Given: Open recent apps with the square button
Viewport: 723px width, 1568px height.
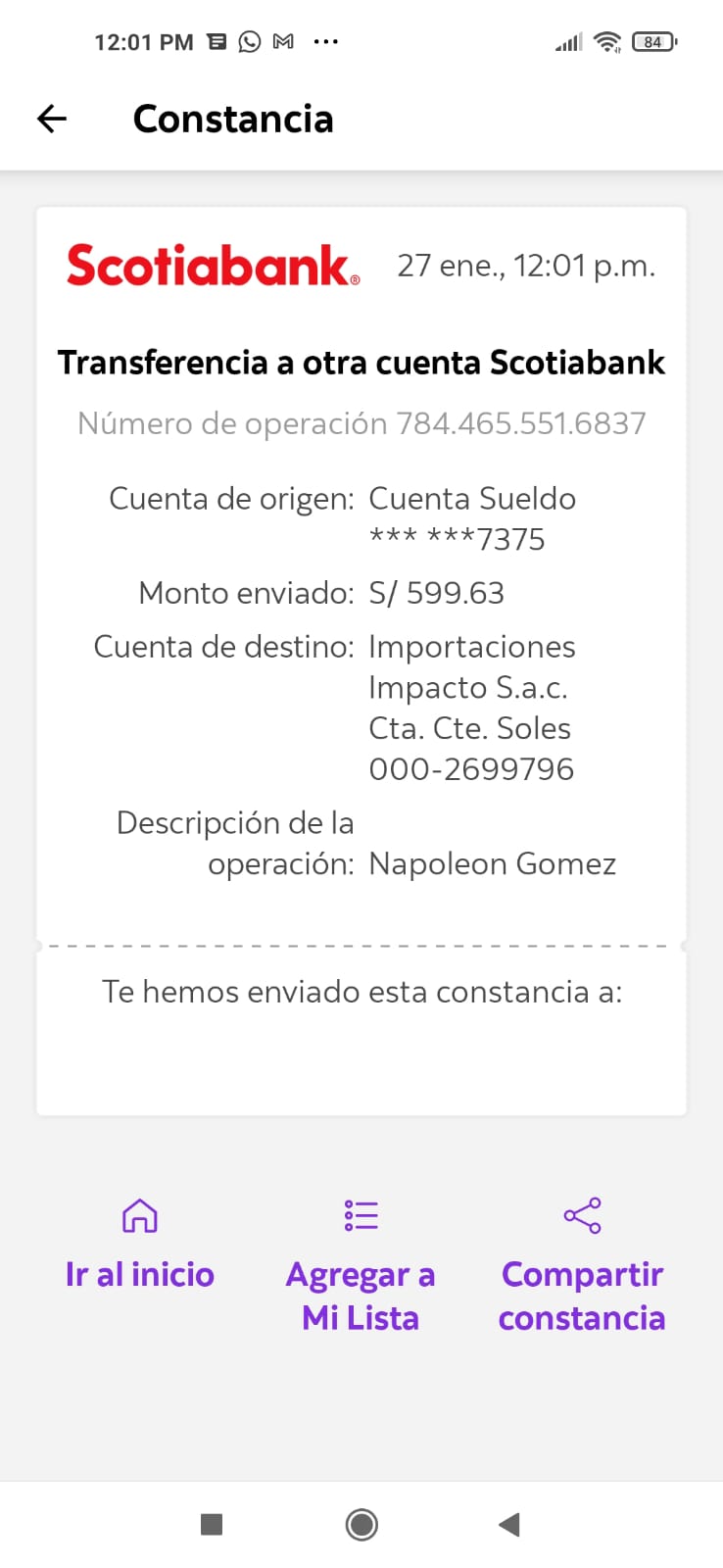Looking at the screenshot, I should [x=212, y=1524].
